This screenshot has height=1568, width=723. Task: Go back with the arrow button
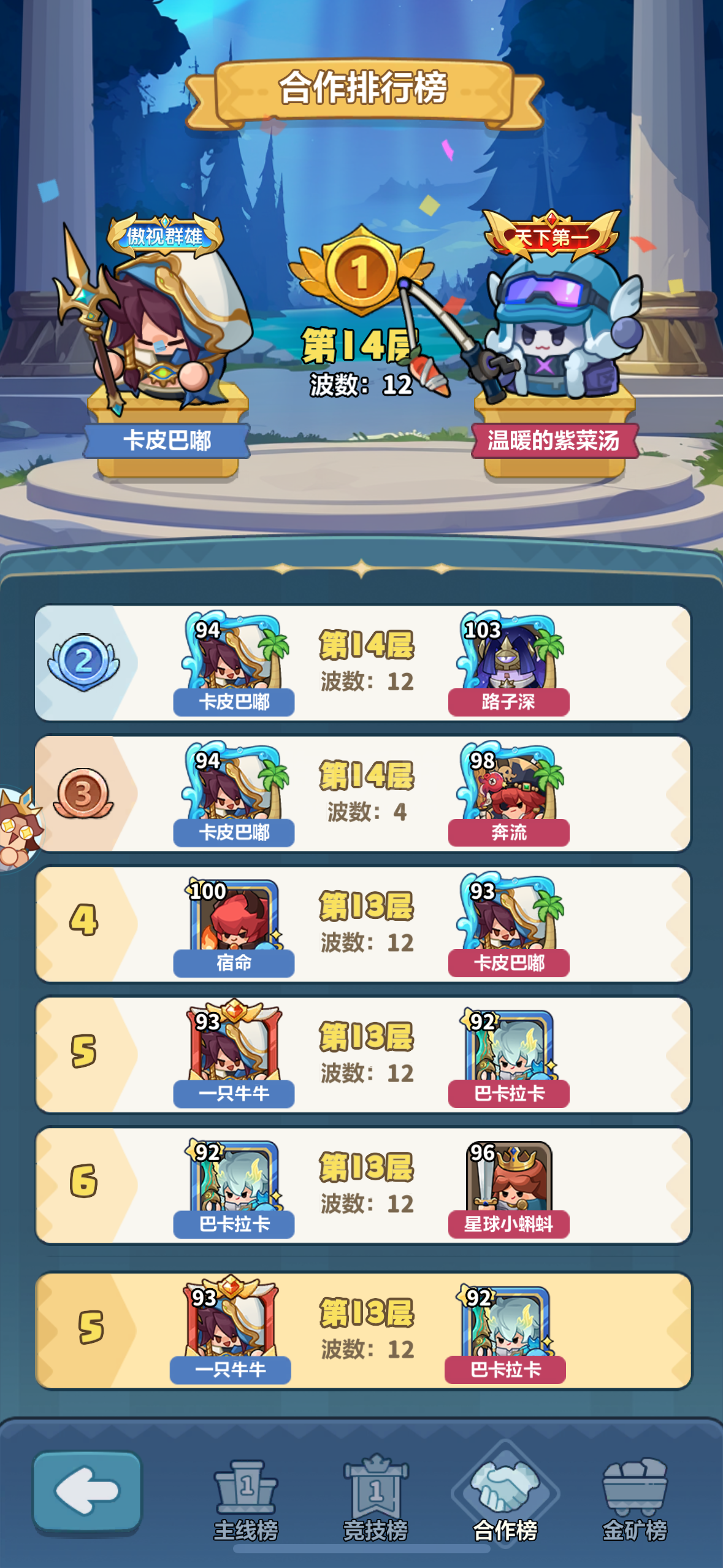click(86, 1490)
